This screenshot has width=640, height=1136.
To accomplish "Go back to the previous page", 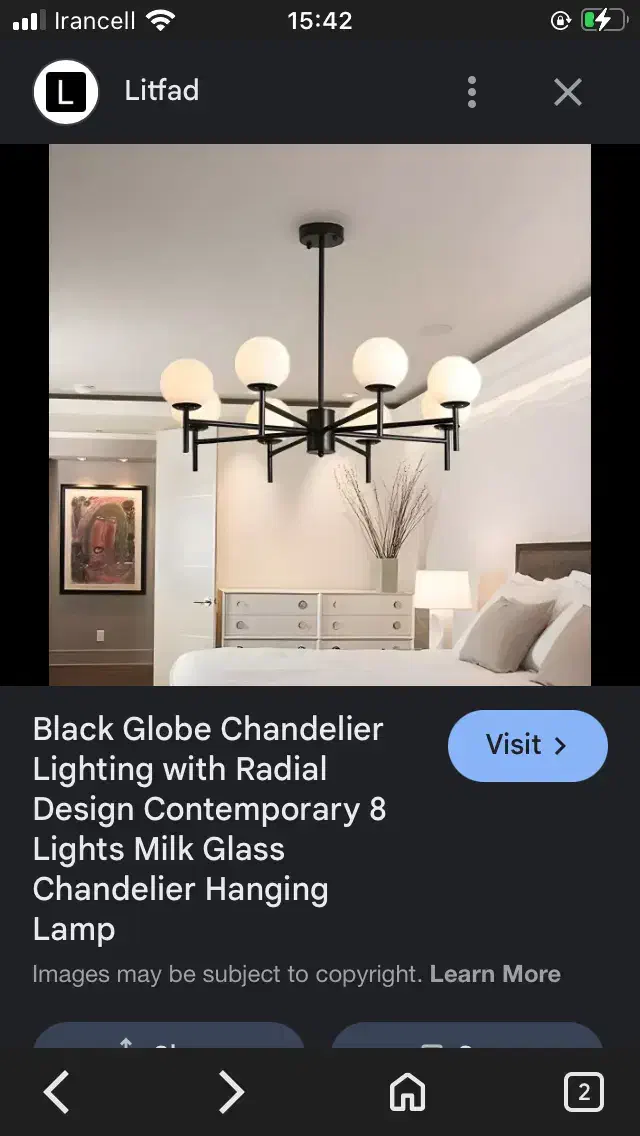I will point(57,1092).
